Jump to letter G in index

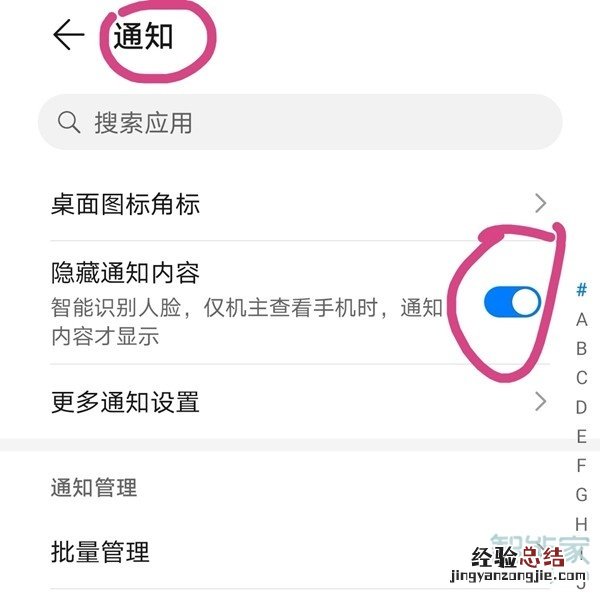point(581,494)
